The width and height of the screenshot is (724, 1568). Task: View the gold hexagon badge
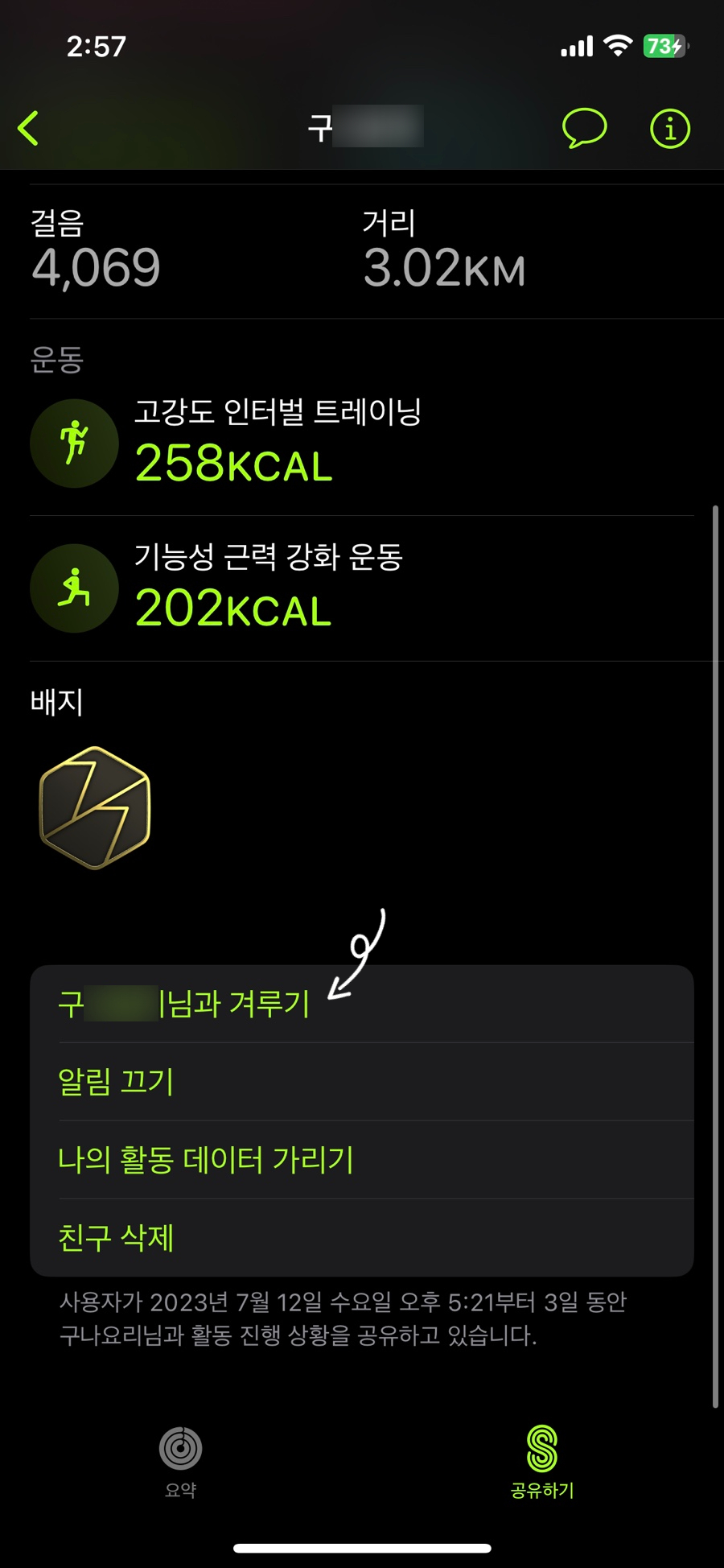(95, 807)
